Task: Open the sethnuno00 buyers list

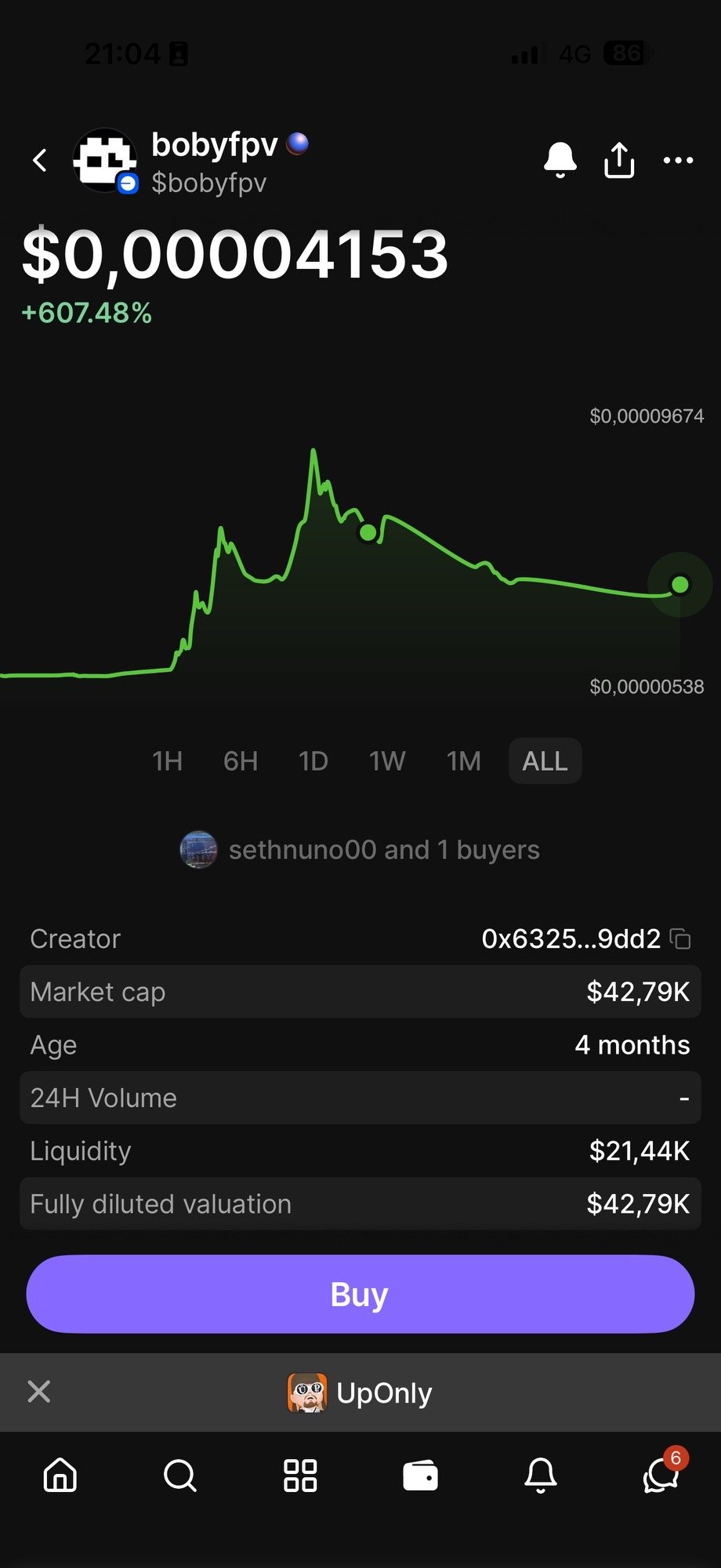Action: (360, 850)
